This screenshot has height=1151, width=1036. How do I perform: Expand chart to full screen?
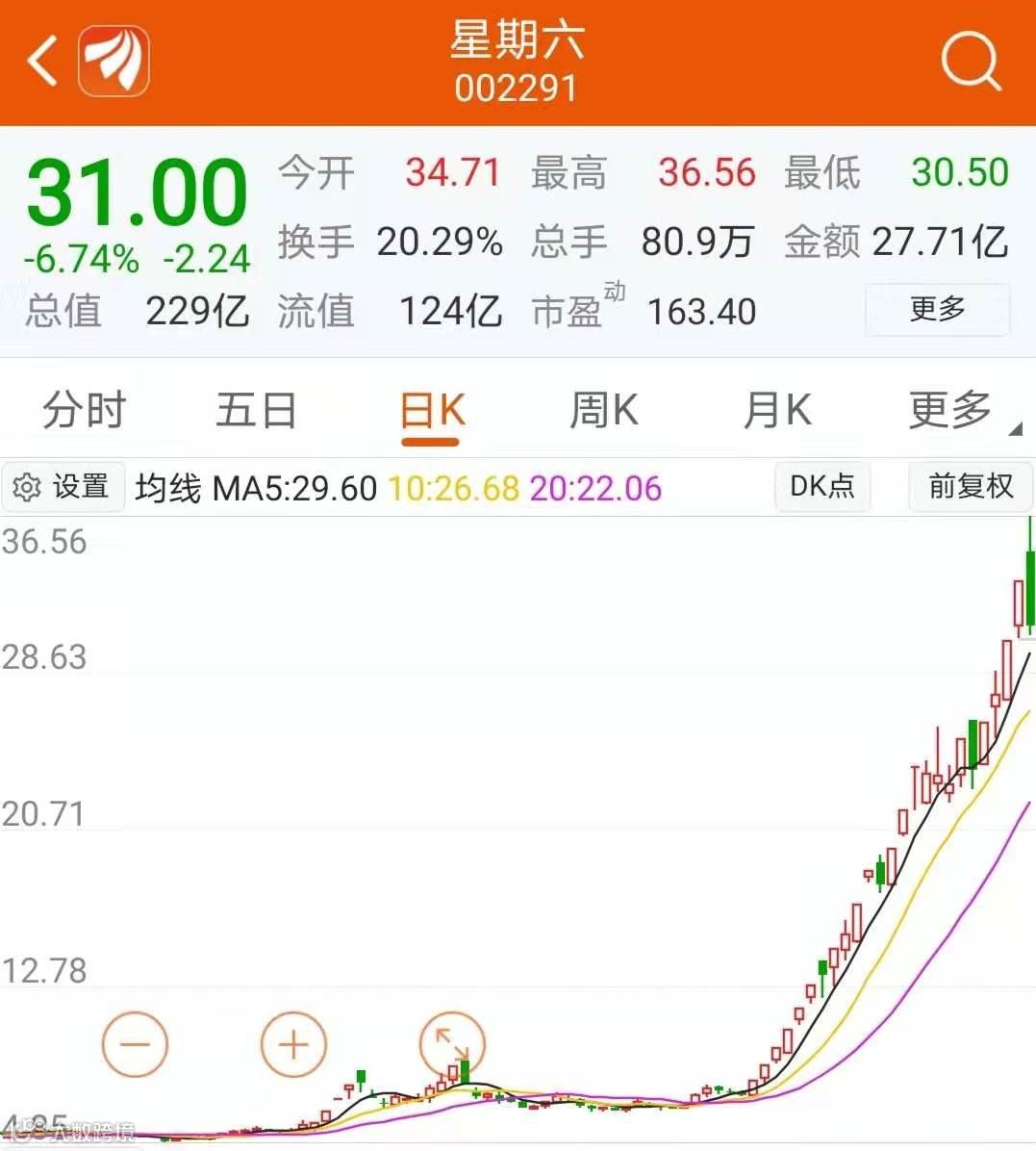point(452,1044)
